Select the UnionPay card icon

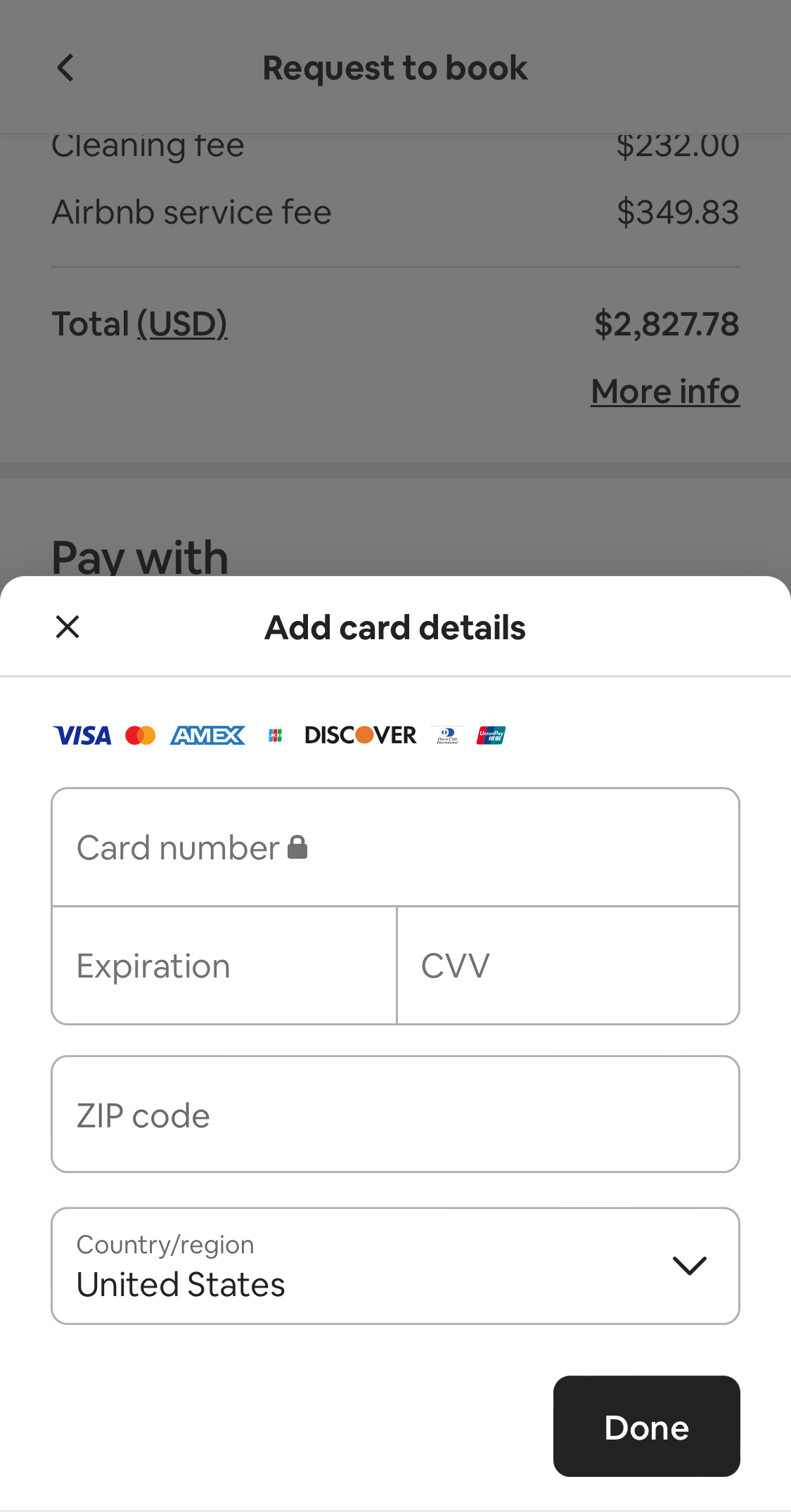tap(491, 736)
